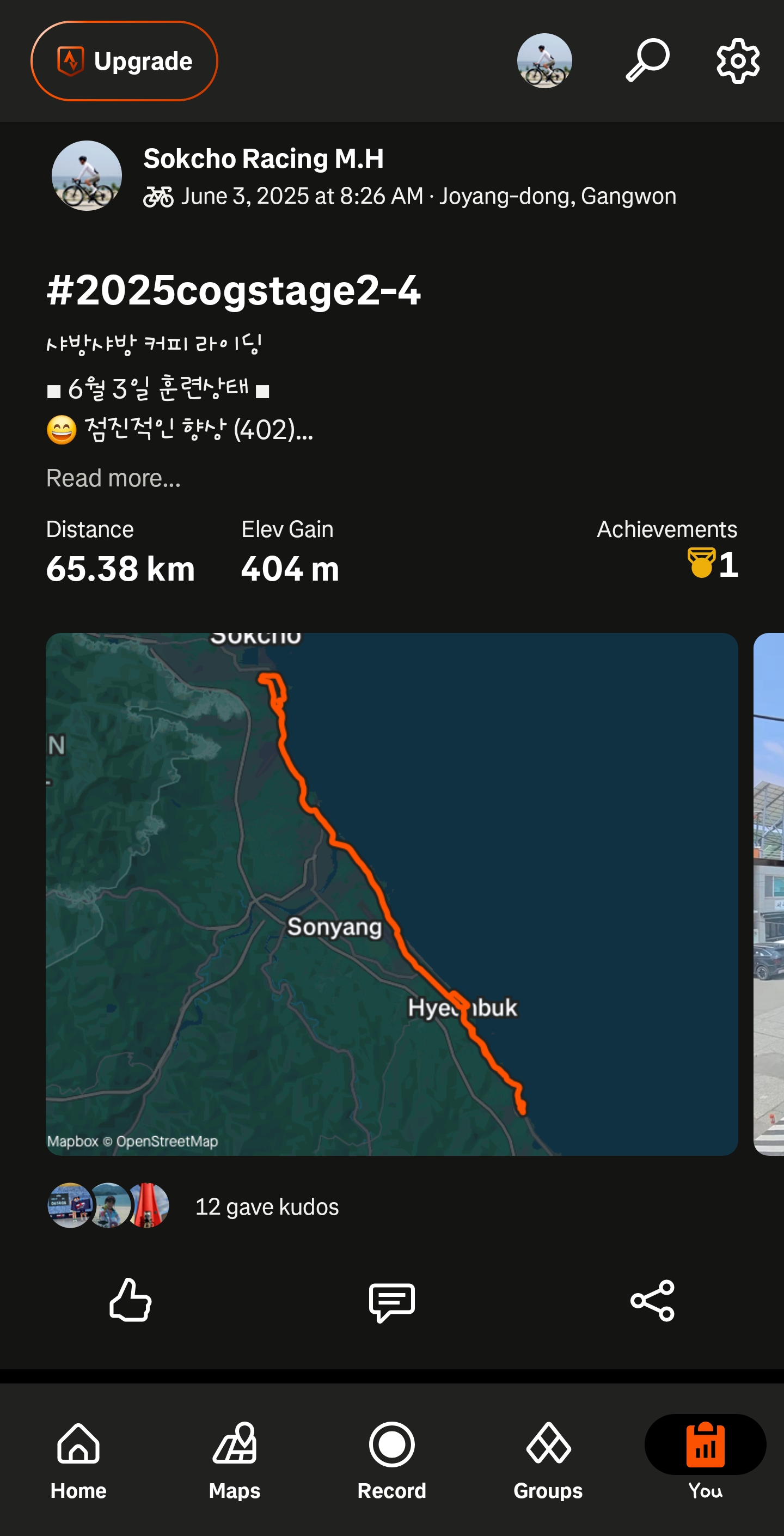Open the settings gear

click(x=738, y=61)
